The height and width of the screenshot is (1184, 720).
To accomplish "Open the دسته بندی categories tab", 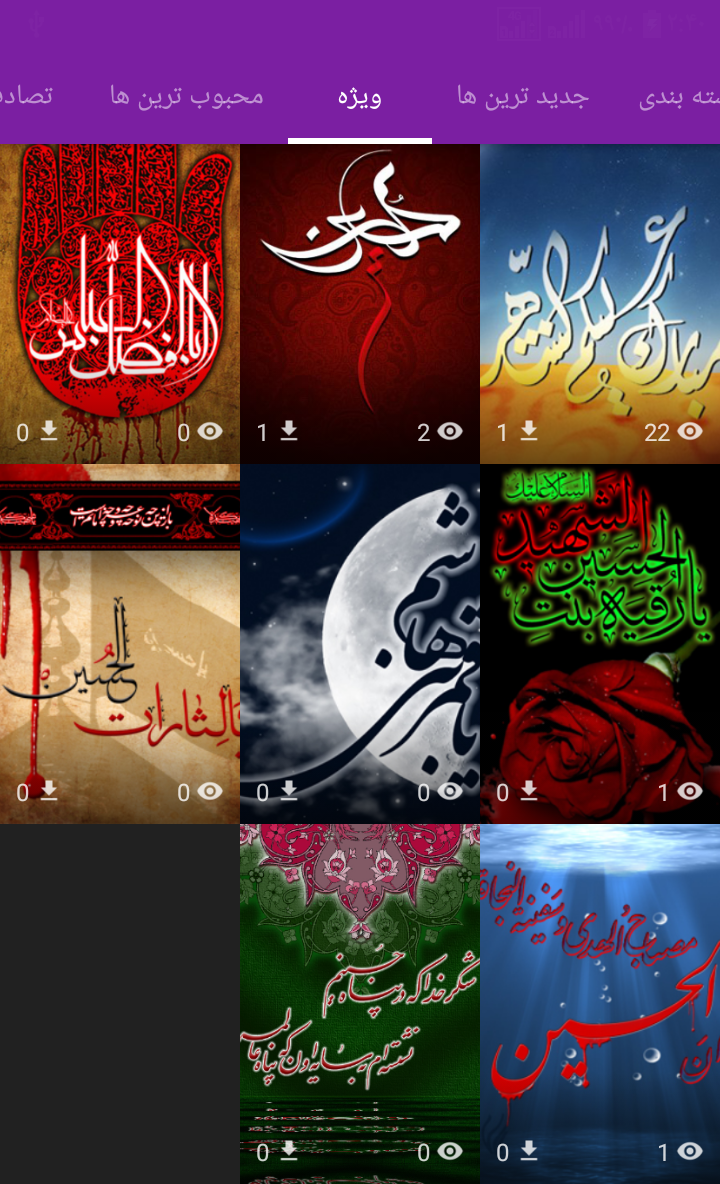I will [682, 96].
